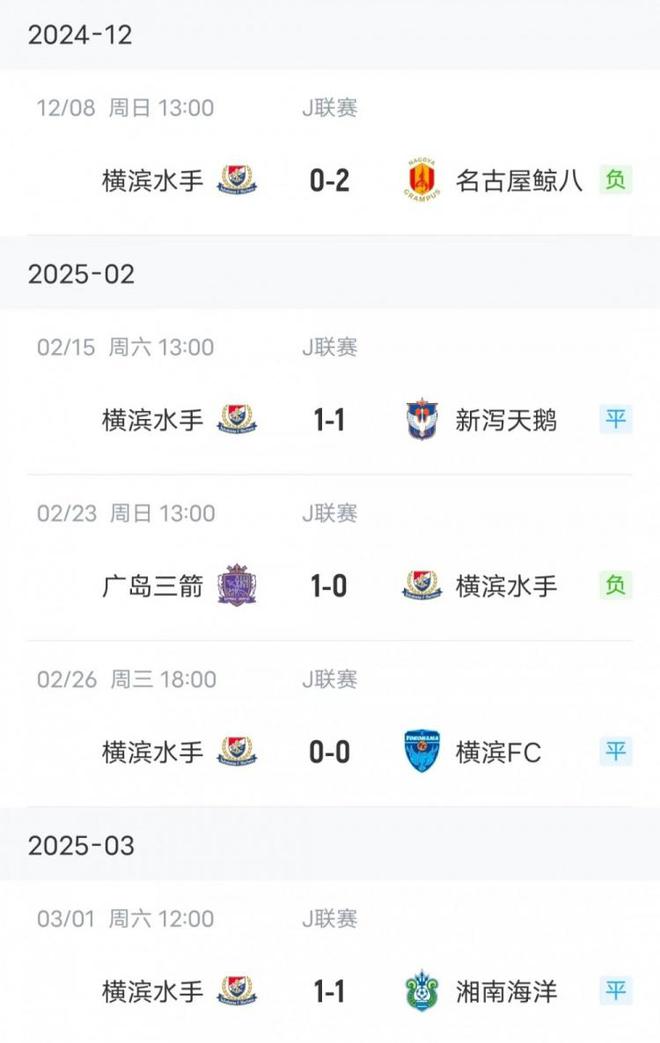
Task: Show details of the 横滨FC match
Action: coord(330,751)
